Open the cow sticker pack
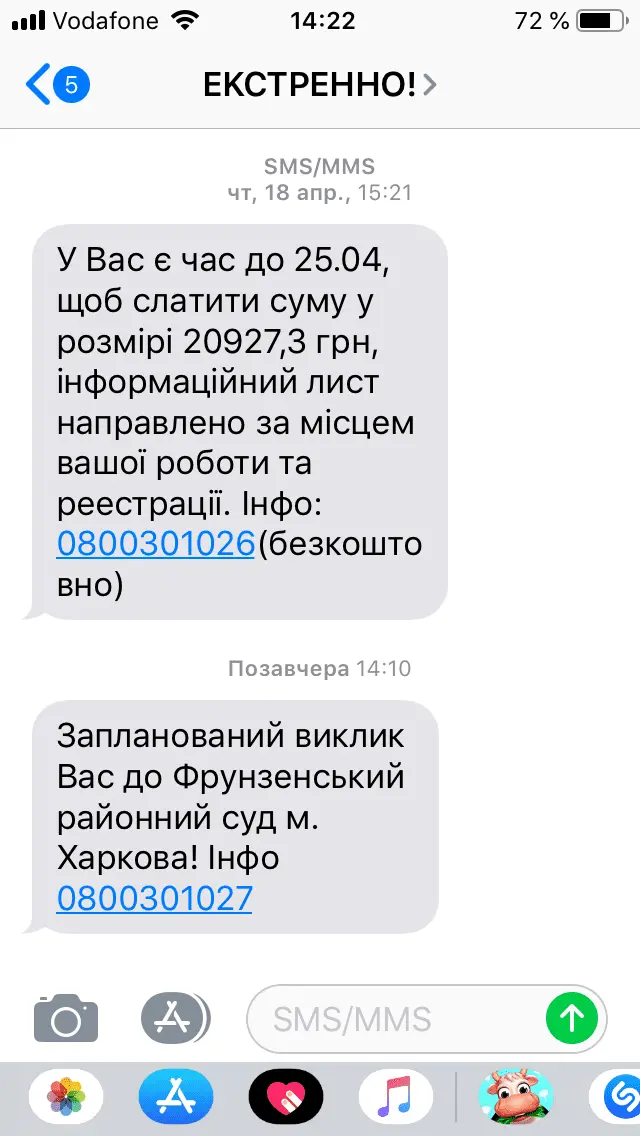Screen dimensions: 640x1136 pos(515,1097)
